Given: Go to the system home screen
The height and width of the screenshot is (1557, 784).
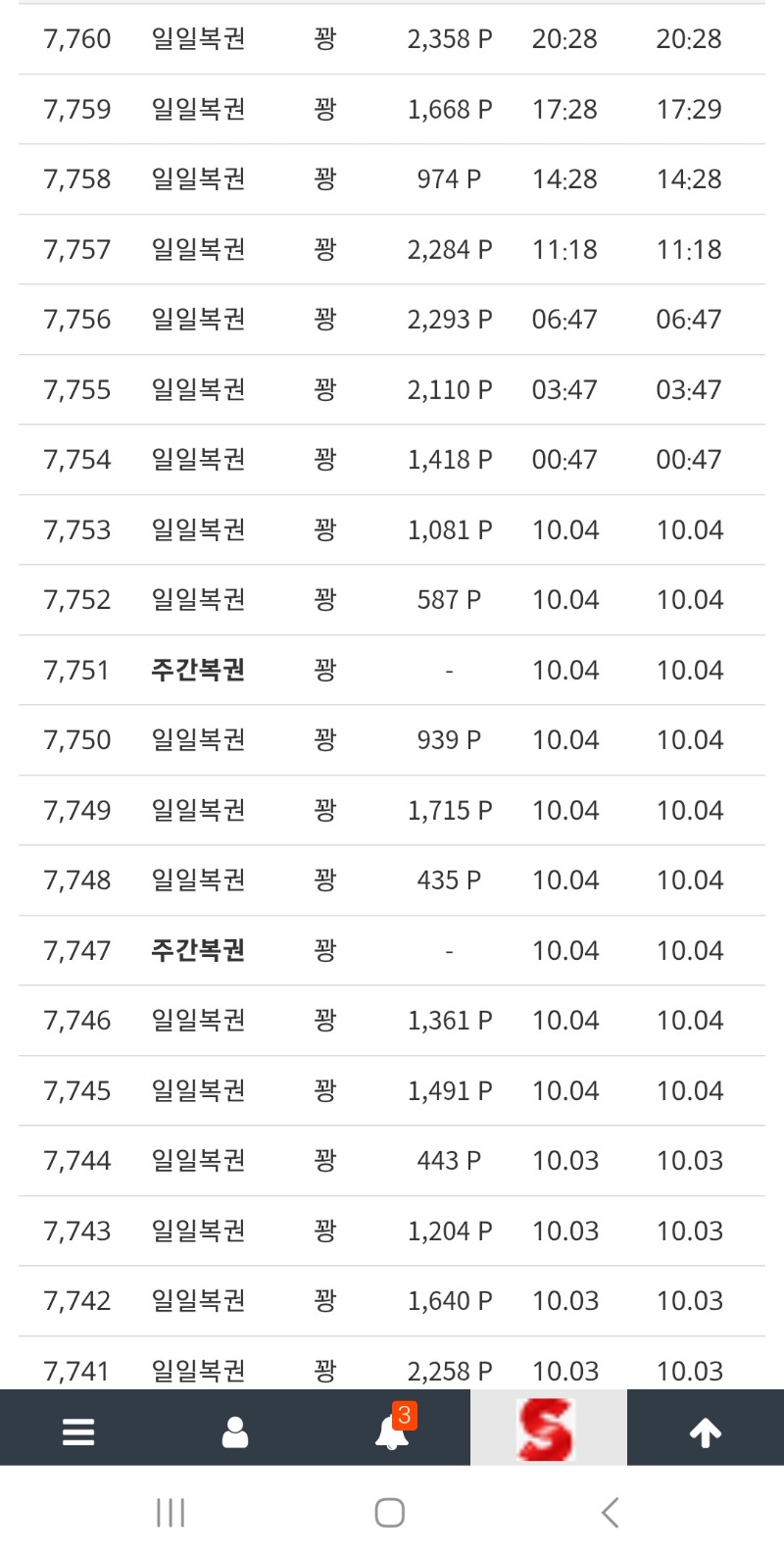Looking at the screenshot, I should coord(390,1513).
